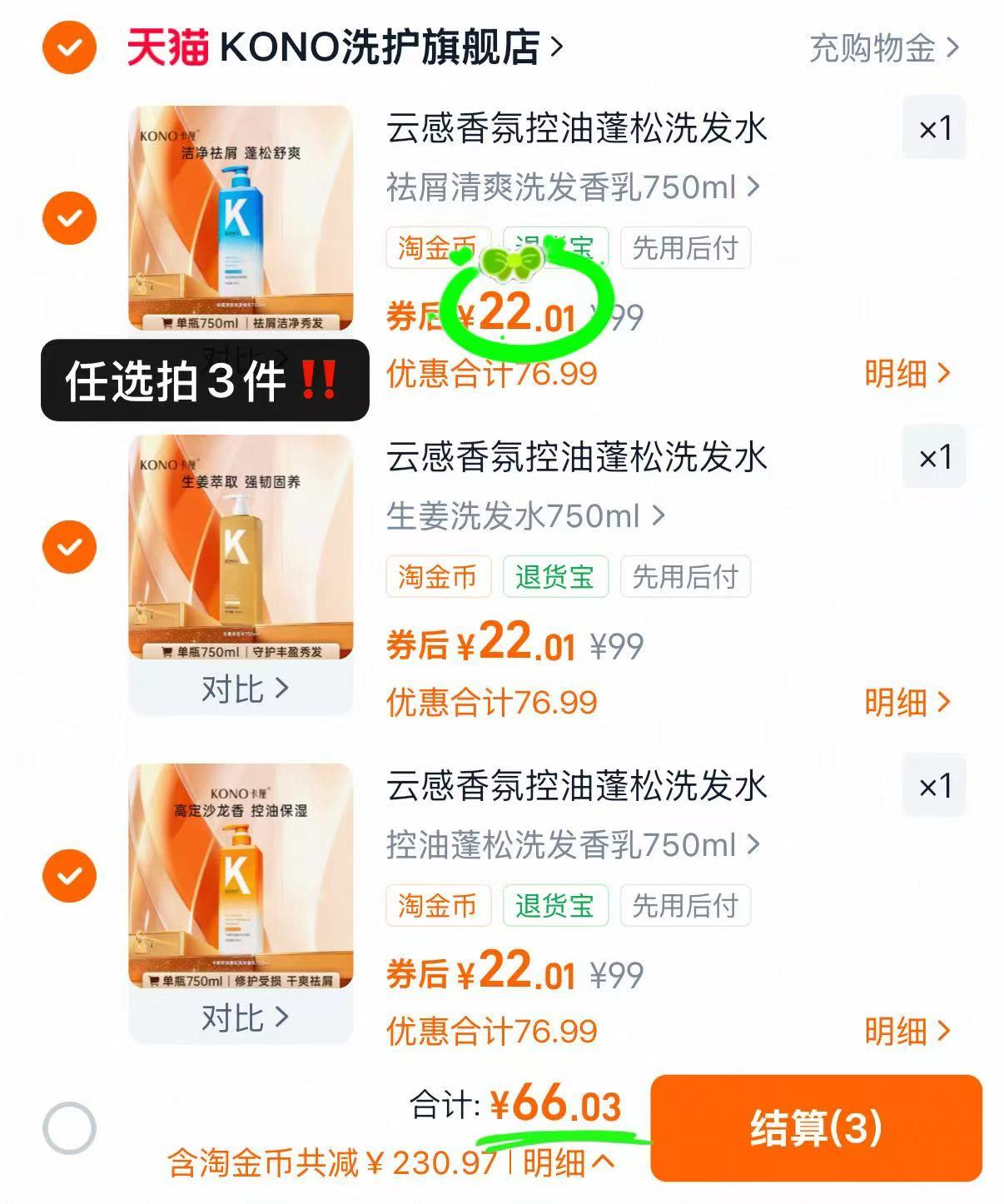1004x1204 pixels.
Task: Tap the 退货宝 tag on the first product
Action: point(556,247)
